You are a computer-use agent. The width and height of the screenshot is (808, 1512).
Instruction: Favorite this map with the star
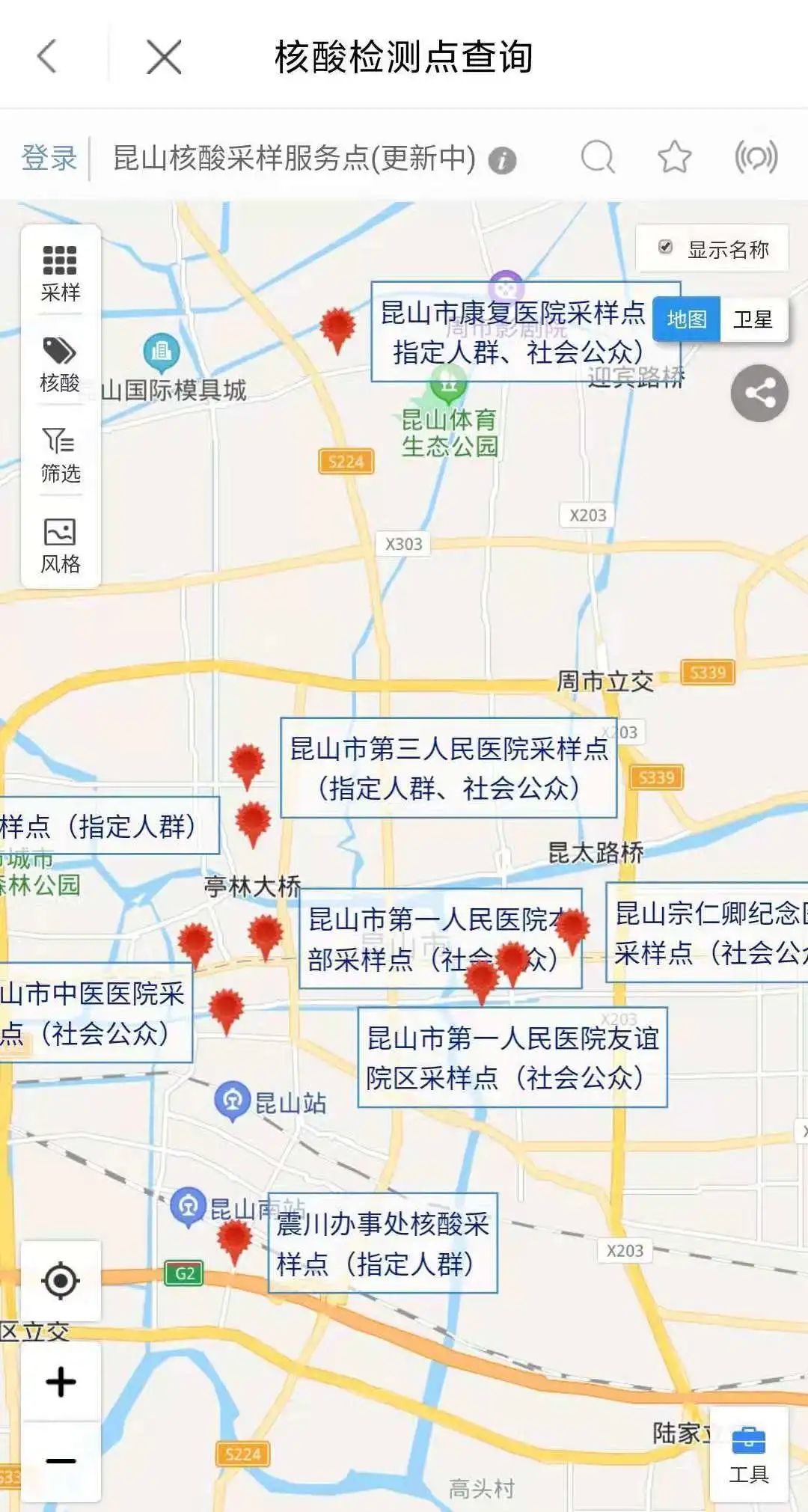(674, 157)
